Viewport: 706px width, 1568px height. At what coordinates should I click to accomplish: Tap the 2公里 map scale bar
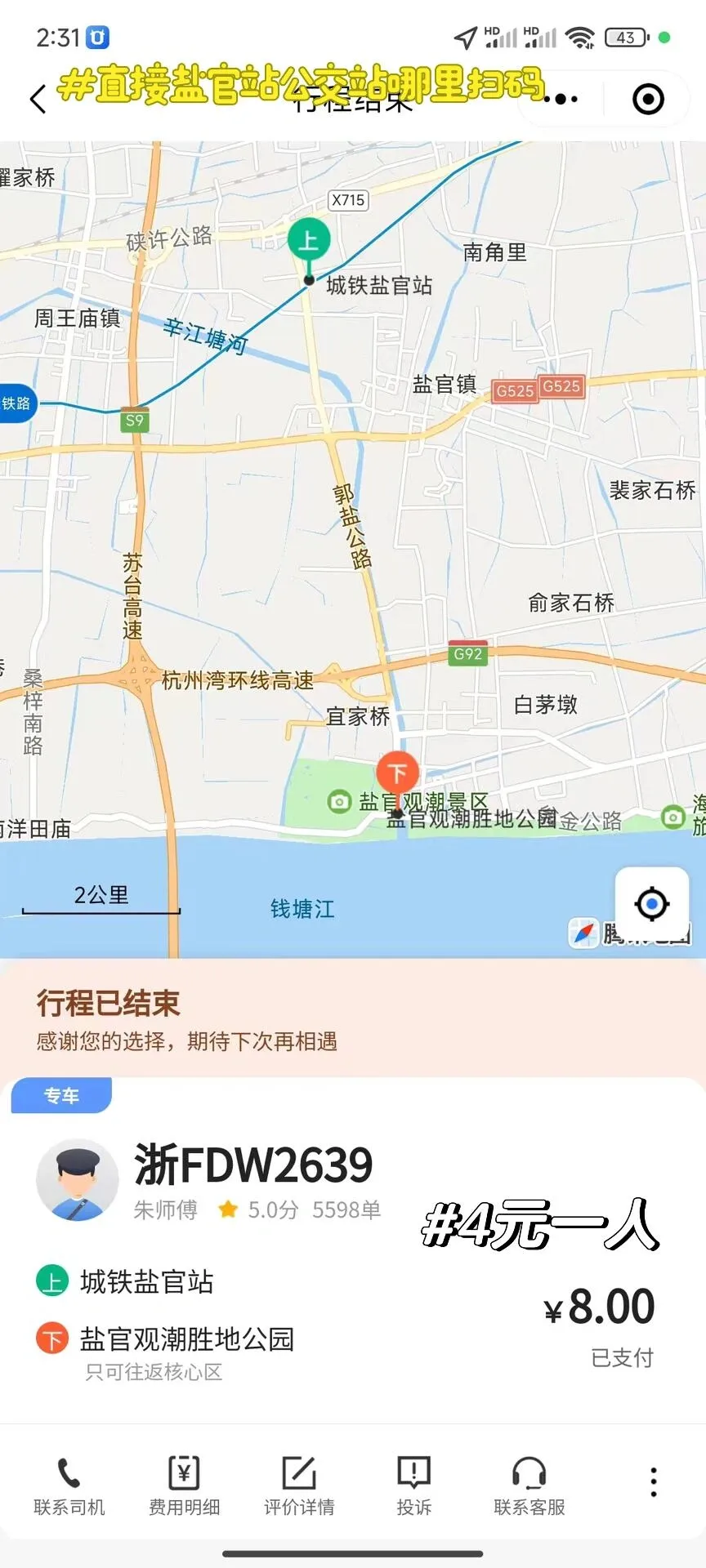[100, 895]
